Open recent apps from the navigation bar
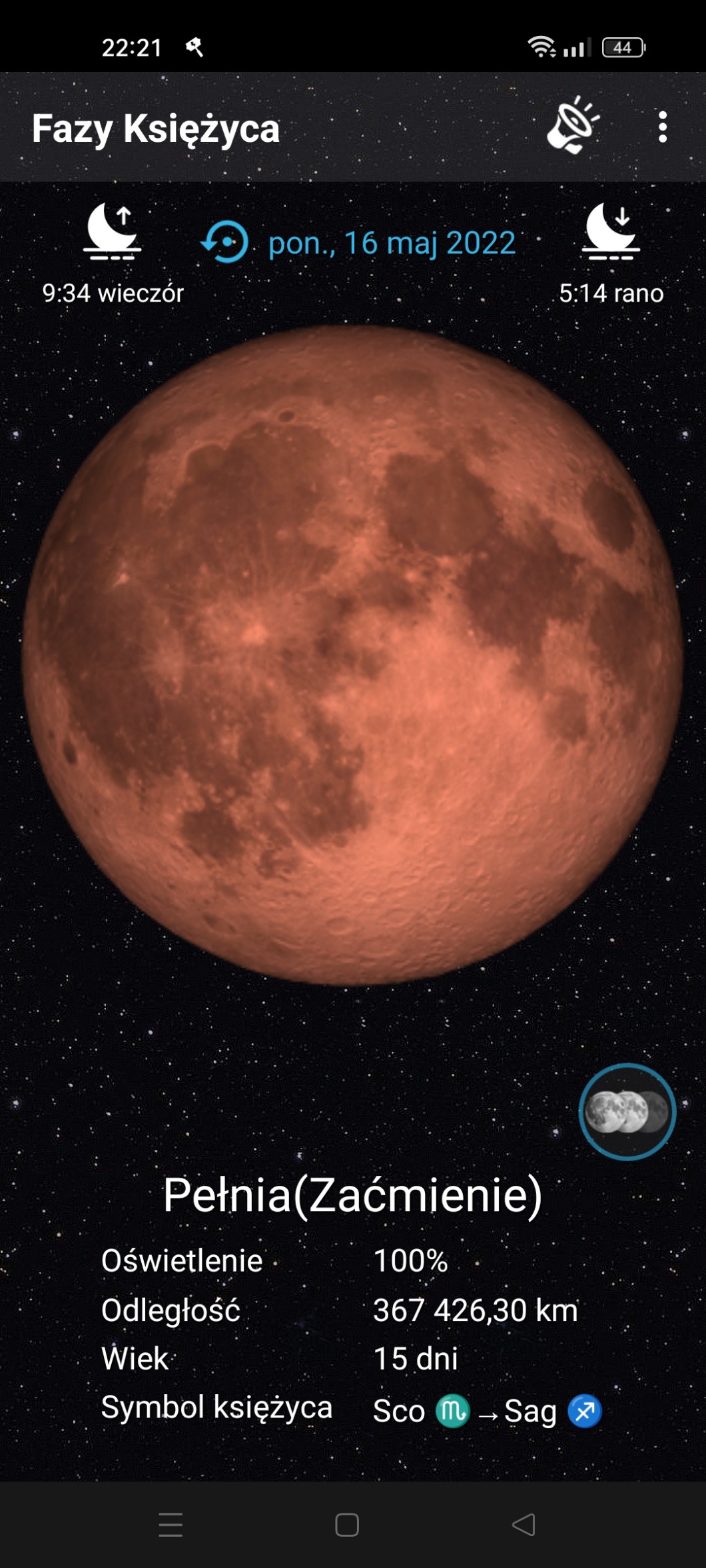Image resolution: width=706 pixels, height=1568 pixels. tap(171, 1524)
